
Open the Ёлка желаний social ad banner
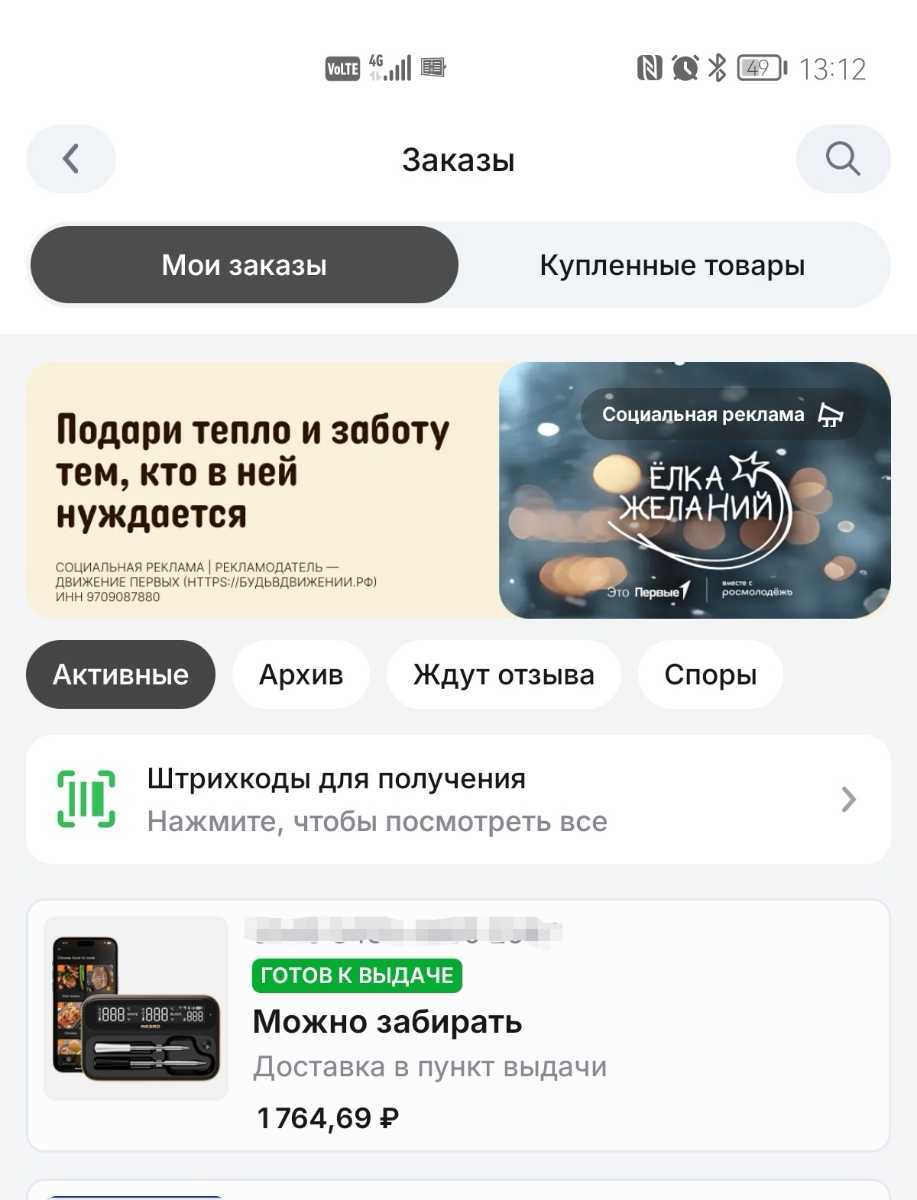pos(458,490)
